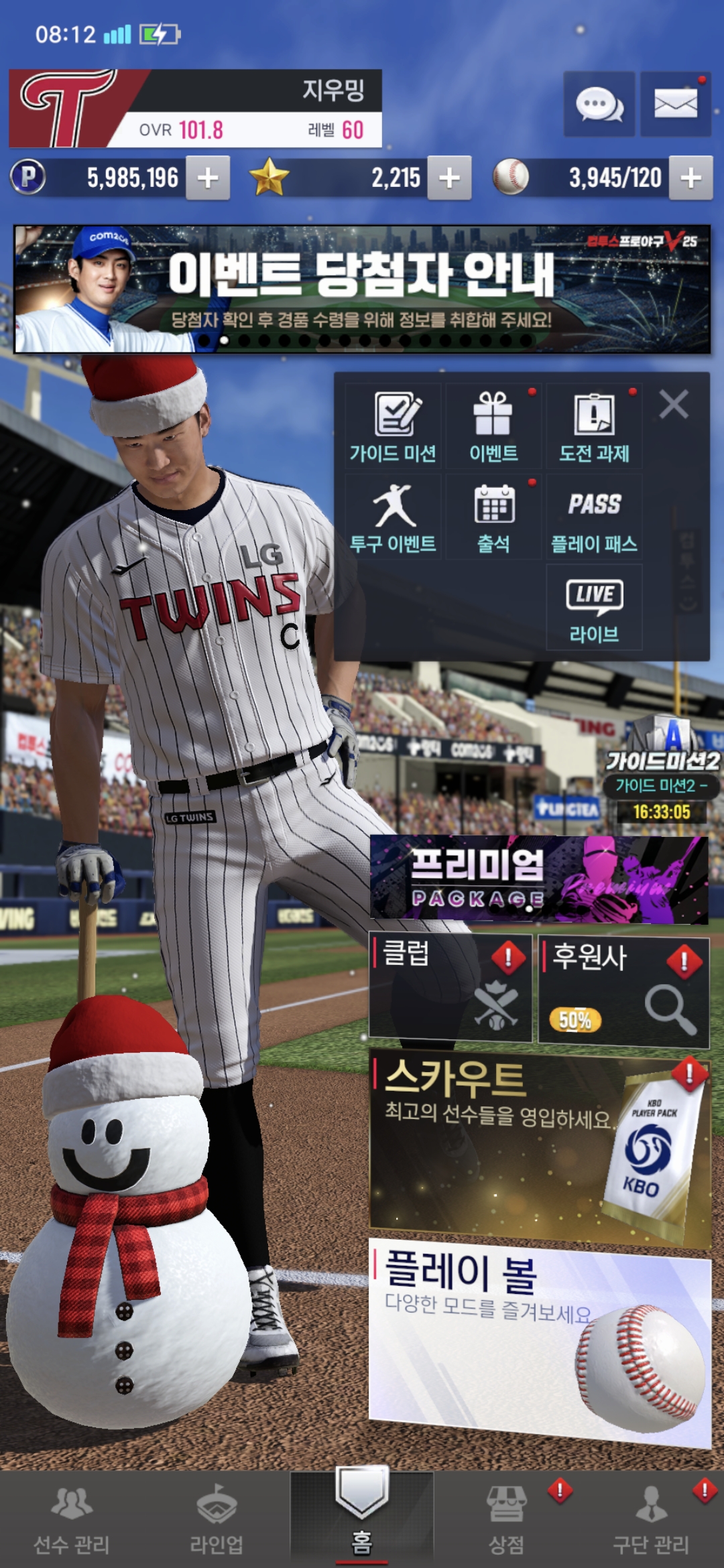The image size is (724, 1568).
Task: Open the 프리미엄 PACKAGE banner
Action: click(x=539, y=878)
